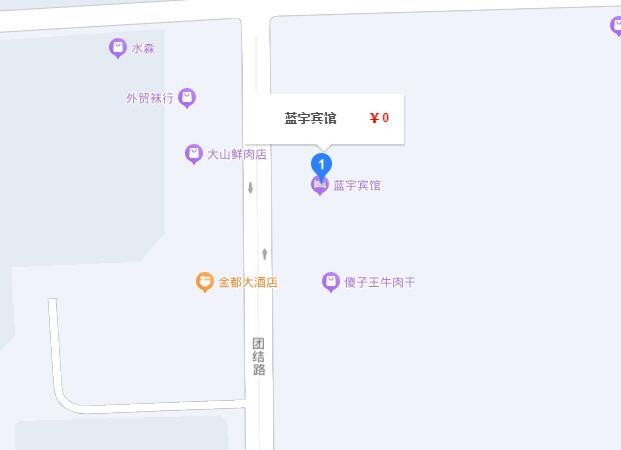
Task: Tap the blue marker numbered 1
Action: pos(321,164)
